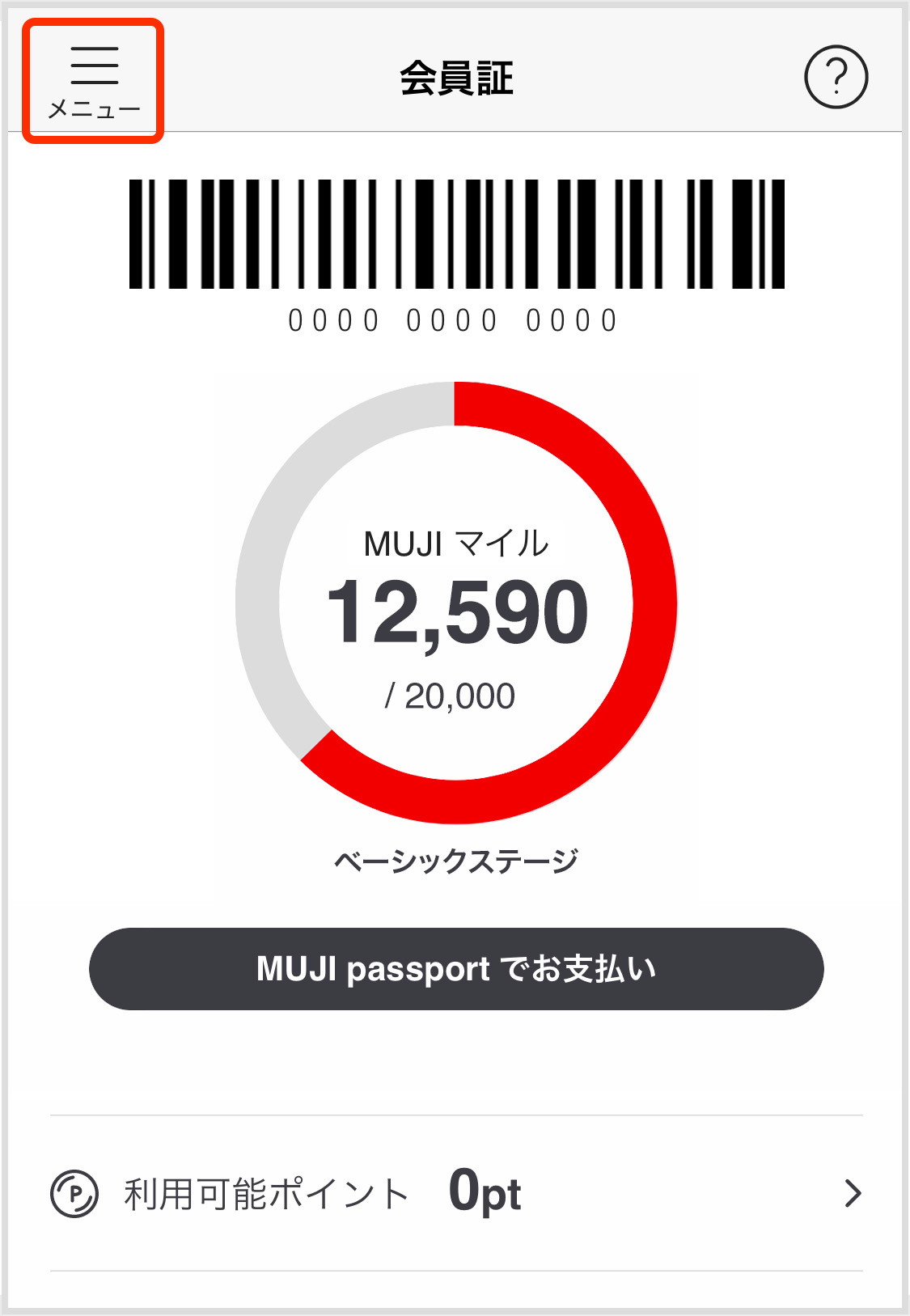The image size is (910, 1316).
Task: Tap MUJI passport でお支払い button
Action: pyautogui.click(x=456, y=968)
